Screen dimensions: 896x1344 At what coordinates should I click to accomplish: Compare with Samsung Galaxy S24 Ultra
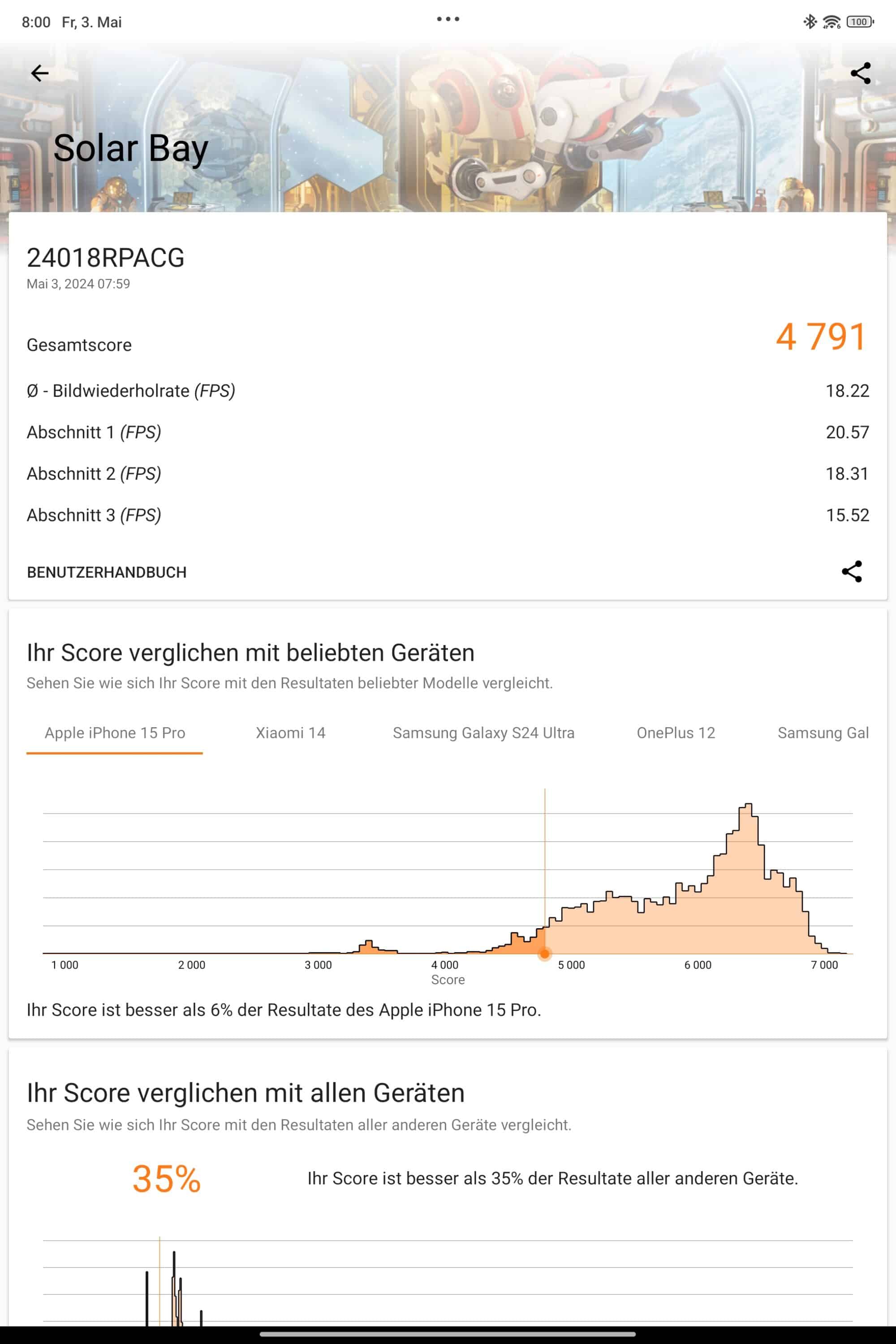coord(483,732)
